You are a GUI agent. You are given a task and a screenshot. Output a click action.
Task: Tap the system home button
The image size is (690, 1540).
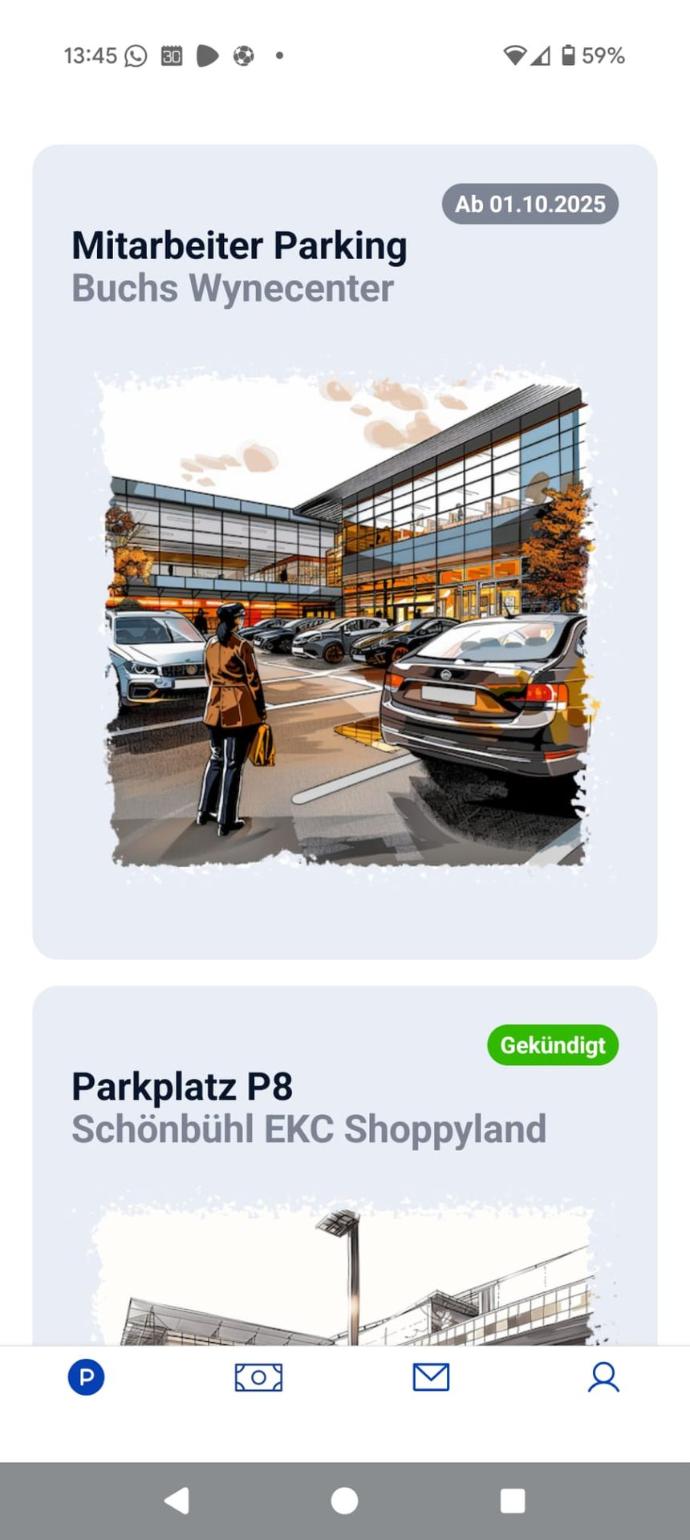pyautogui.click(x=344, y=1500)
